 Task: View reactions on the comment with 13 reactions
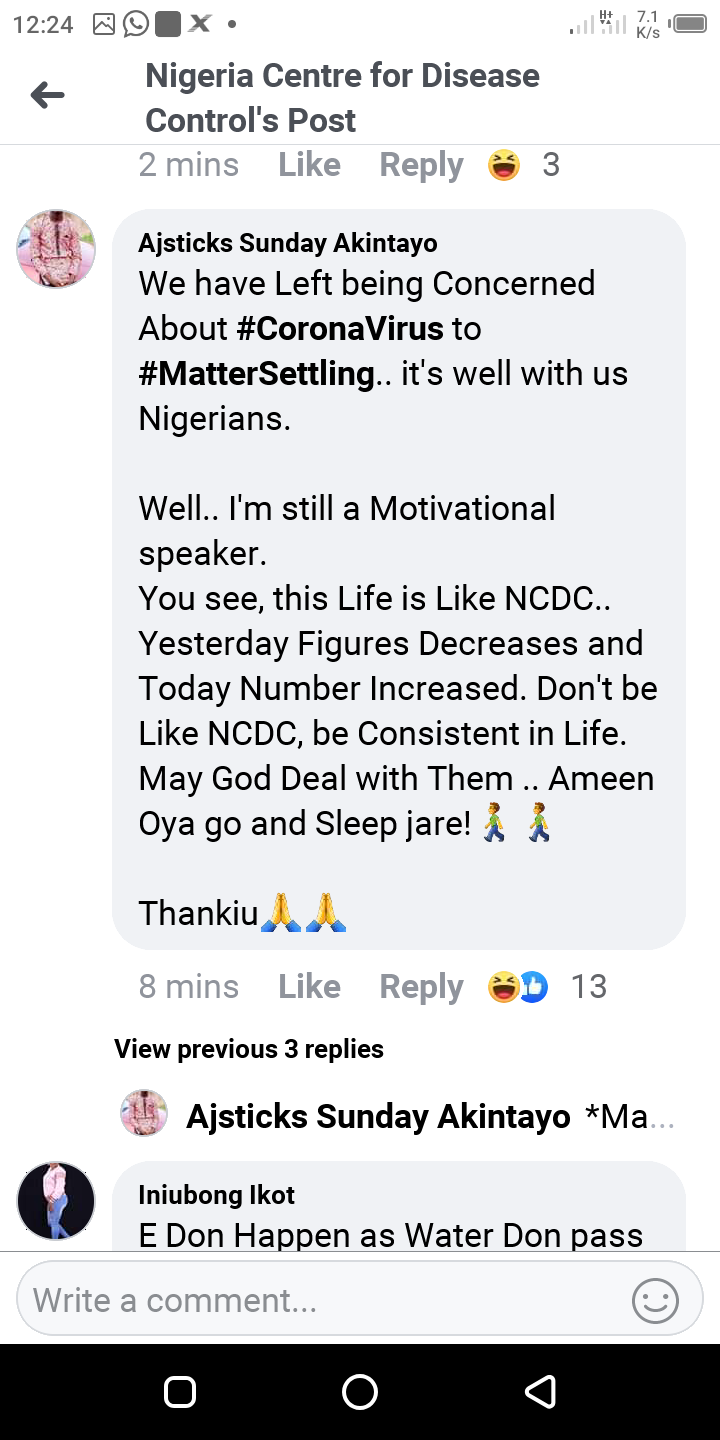[x=545, y=987]
